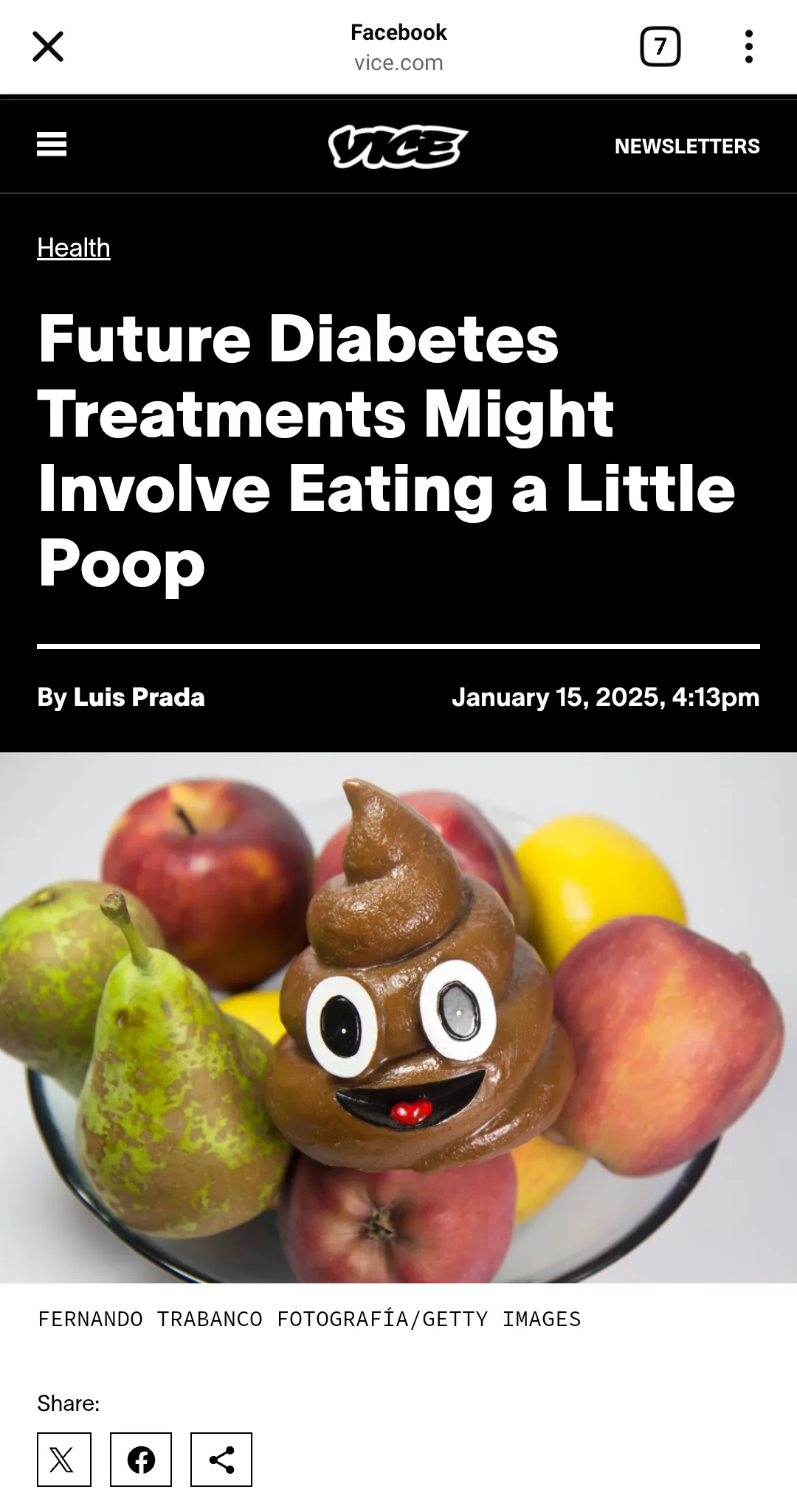Viewport: 797px width, 1512px height.
Task: Share the article on Facebook
Action: [x=141, y=1459]
